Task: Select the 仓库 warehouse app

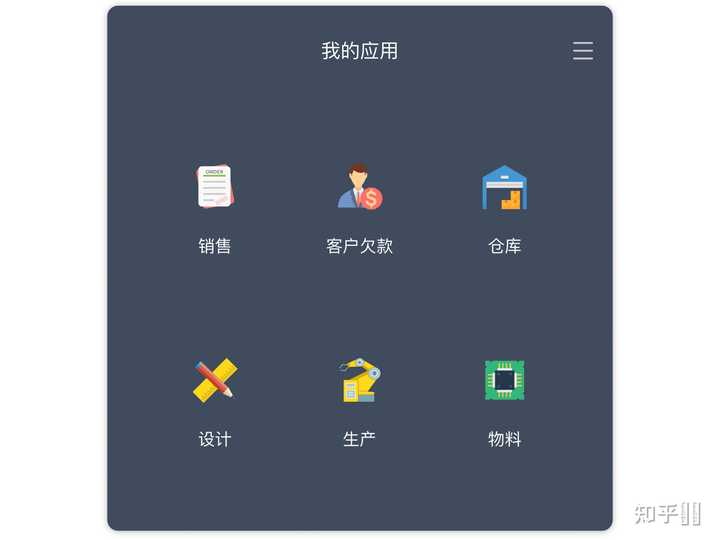Action: point(504,188)
